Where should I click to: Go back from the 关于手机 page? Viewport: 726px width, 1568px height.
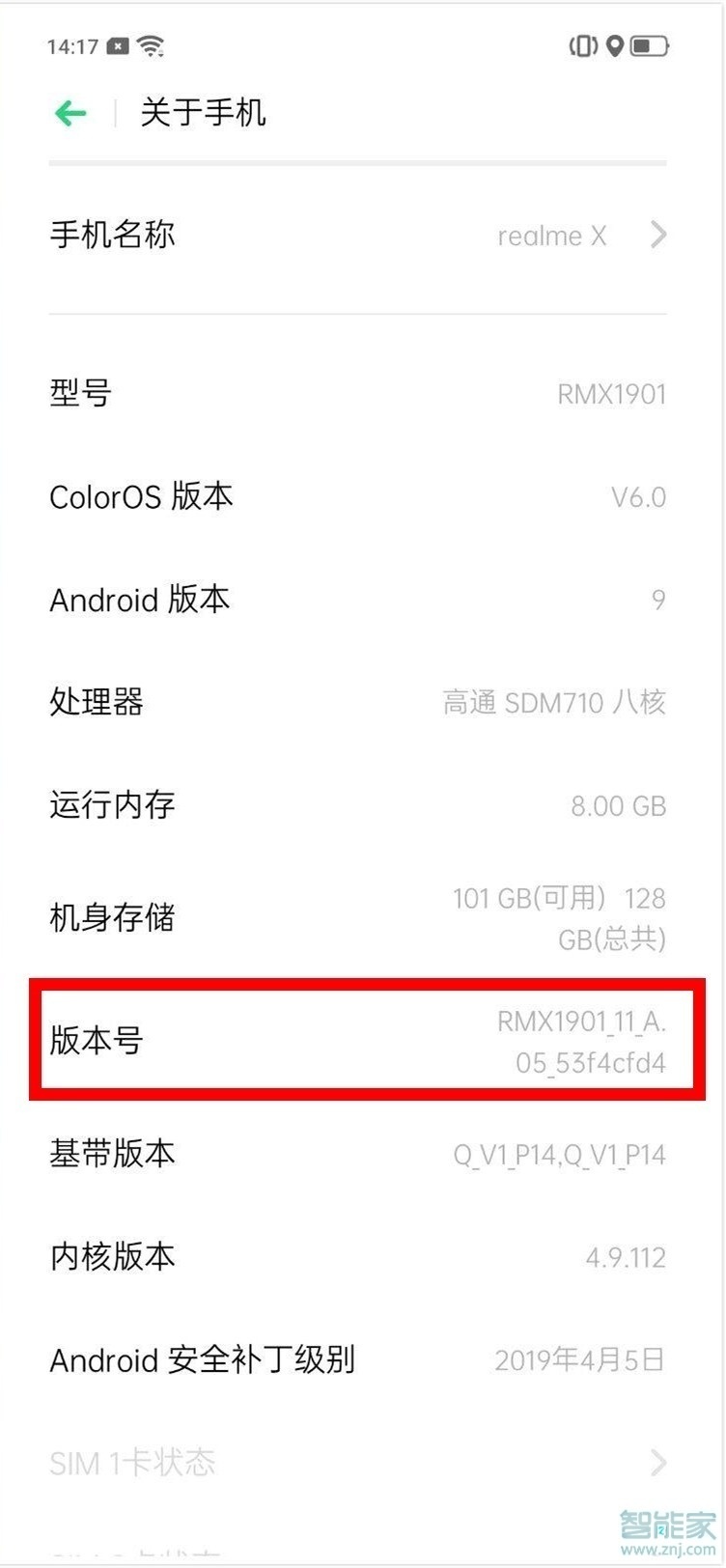(70, 113)
